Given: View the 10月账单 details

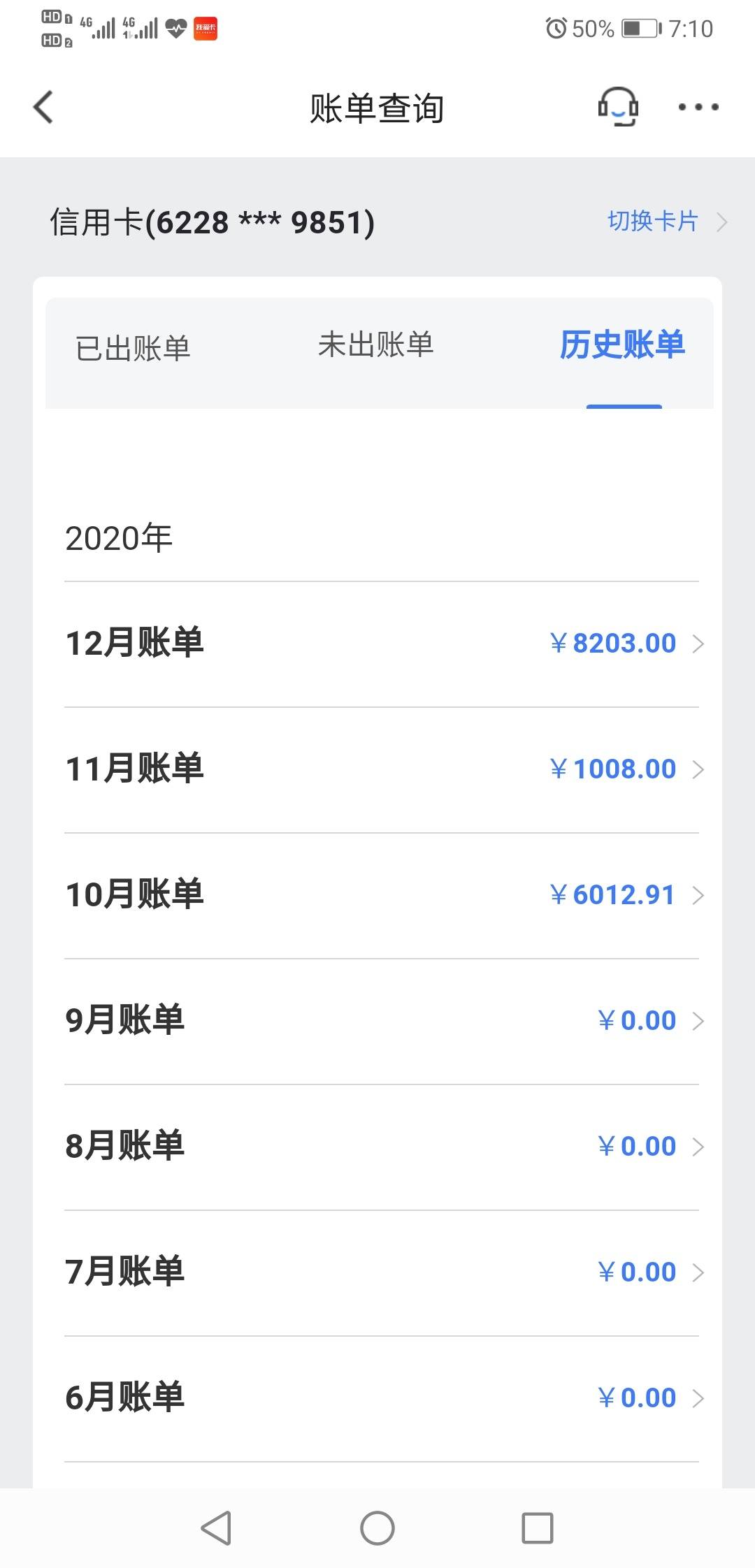Looking at the screenshot, I should click(382, 895).
